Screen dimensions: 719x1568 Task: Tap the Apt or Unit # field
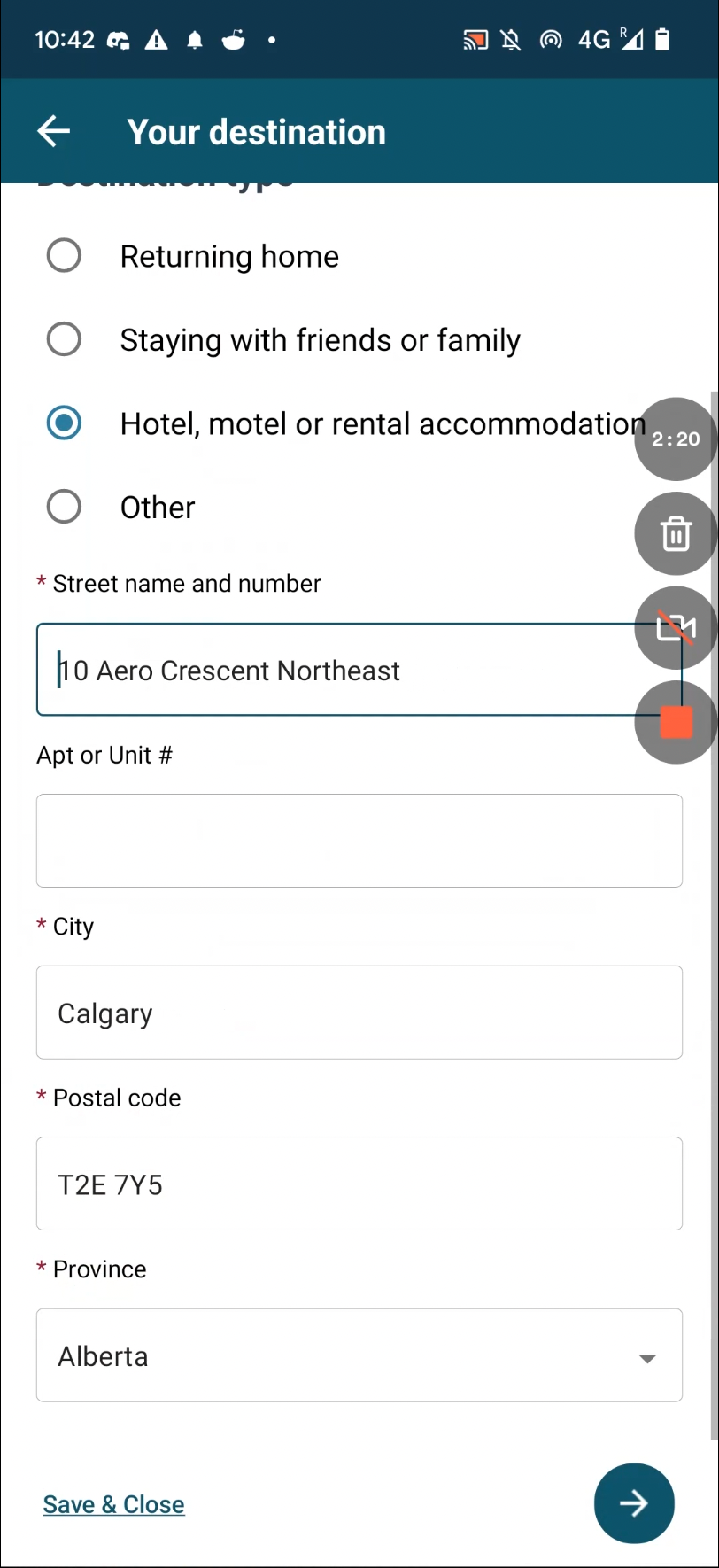(x=359, y=841)
